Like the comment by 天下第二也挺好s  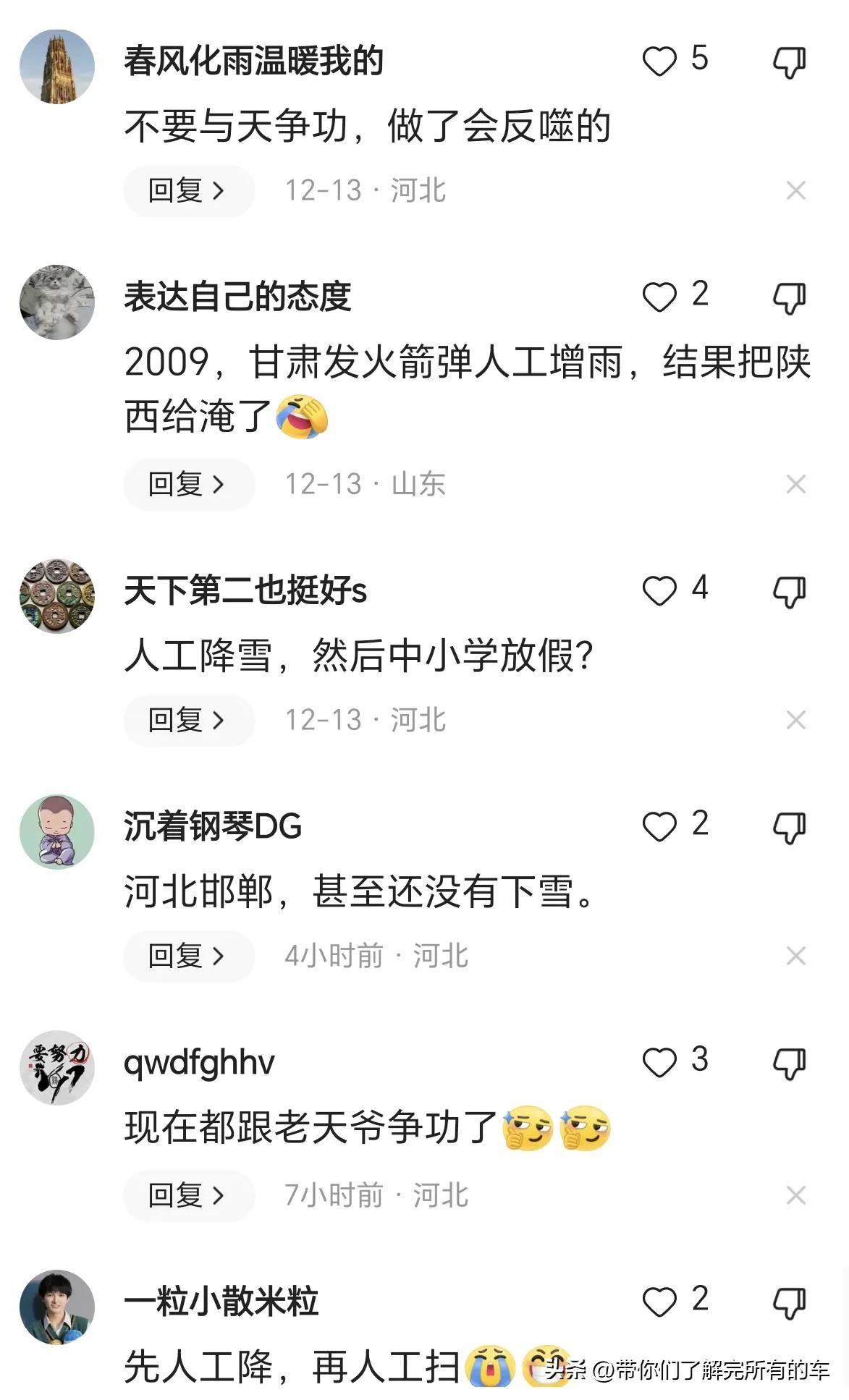tap(659, 591)
